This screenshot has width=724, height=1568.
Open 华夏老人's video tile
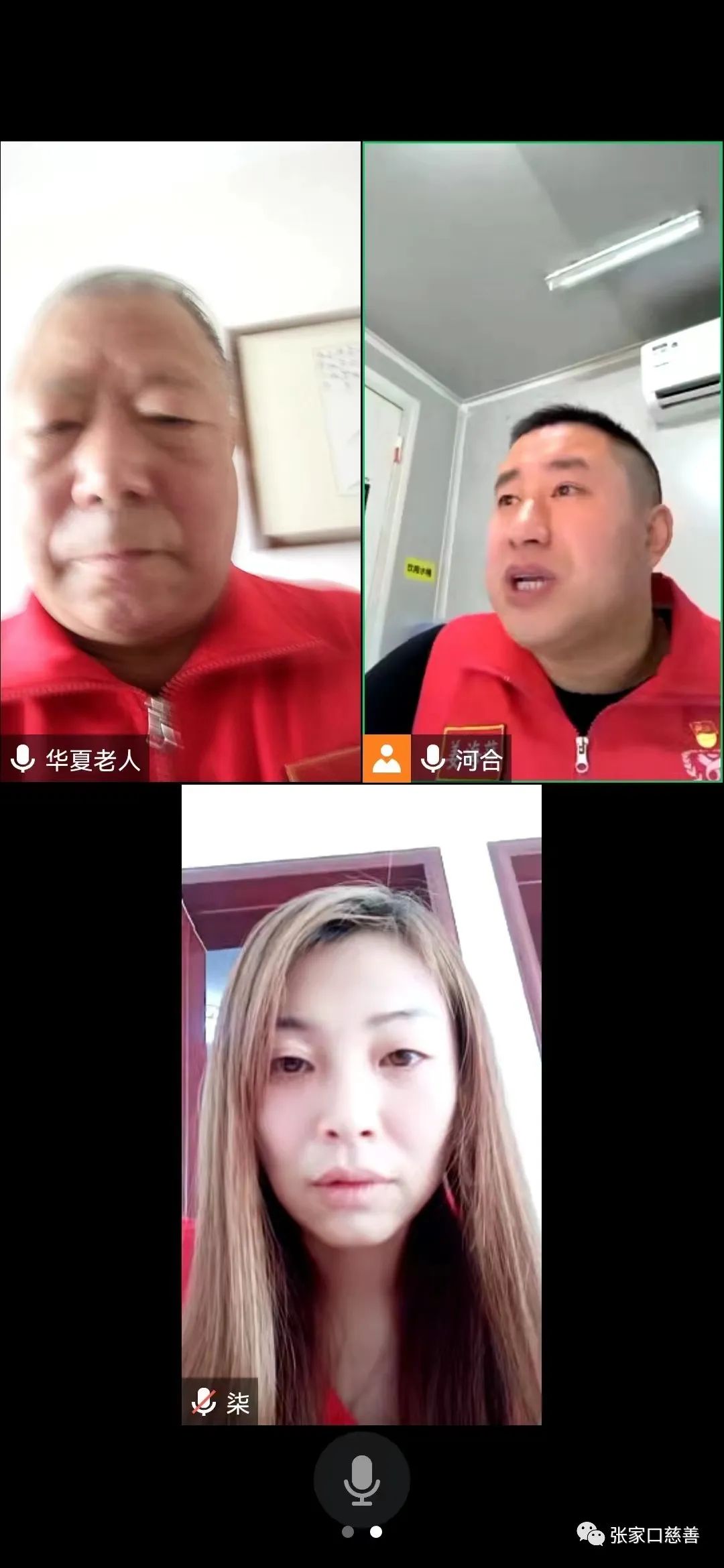click(180, 461)
